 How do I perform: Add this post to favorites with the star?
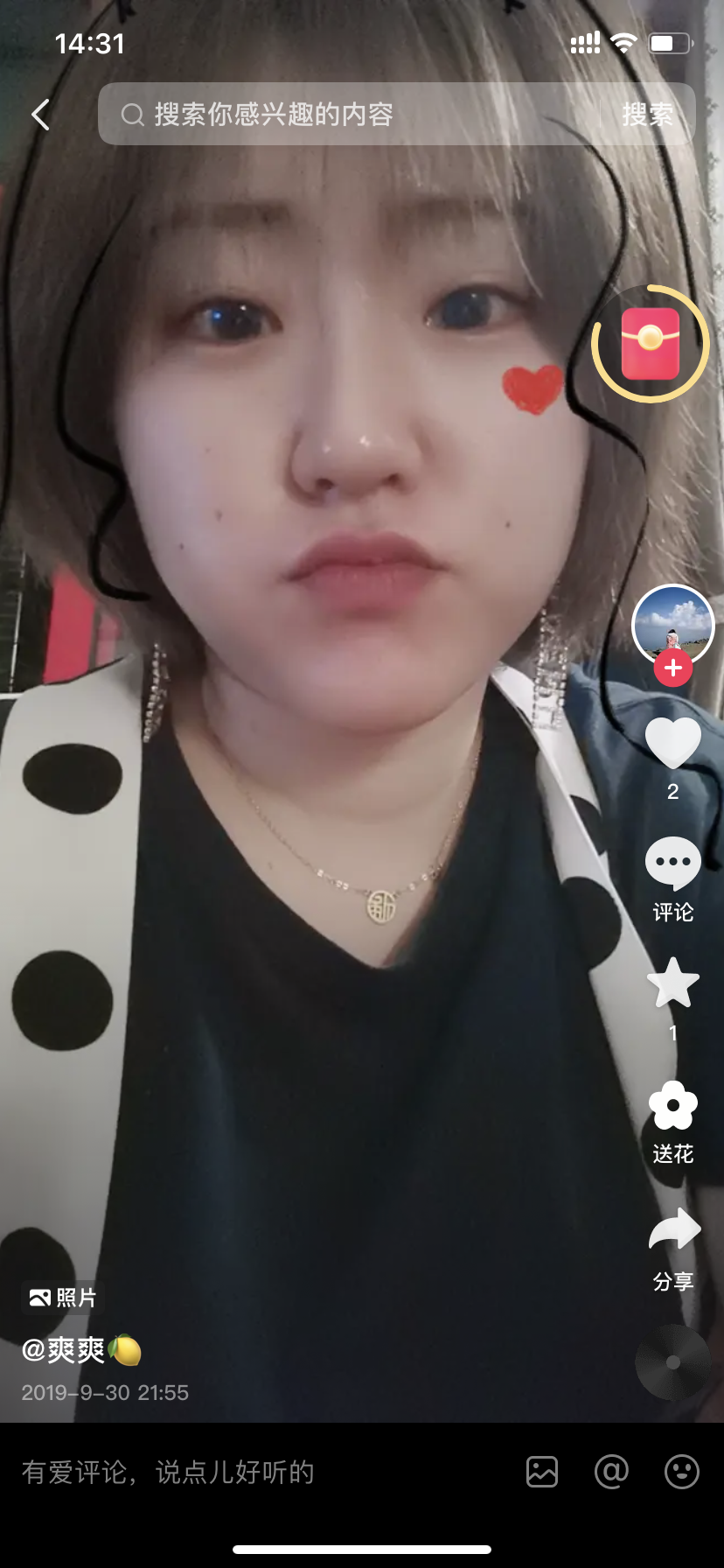coord(672,984)
